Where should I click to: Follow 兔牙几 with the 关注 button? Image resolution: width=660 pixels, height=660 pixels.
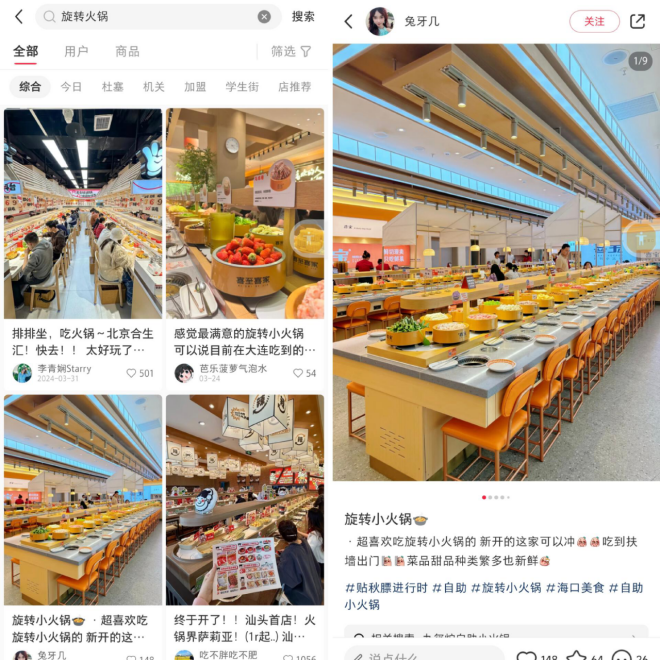594,21
